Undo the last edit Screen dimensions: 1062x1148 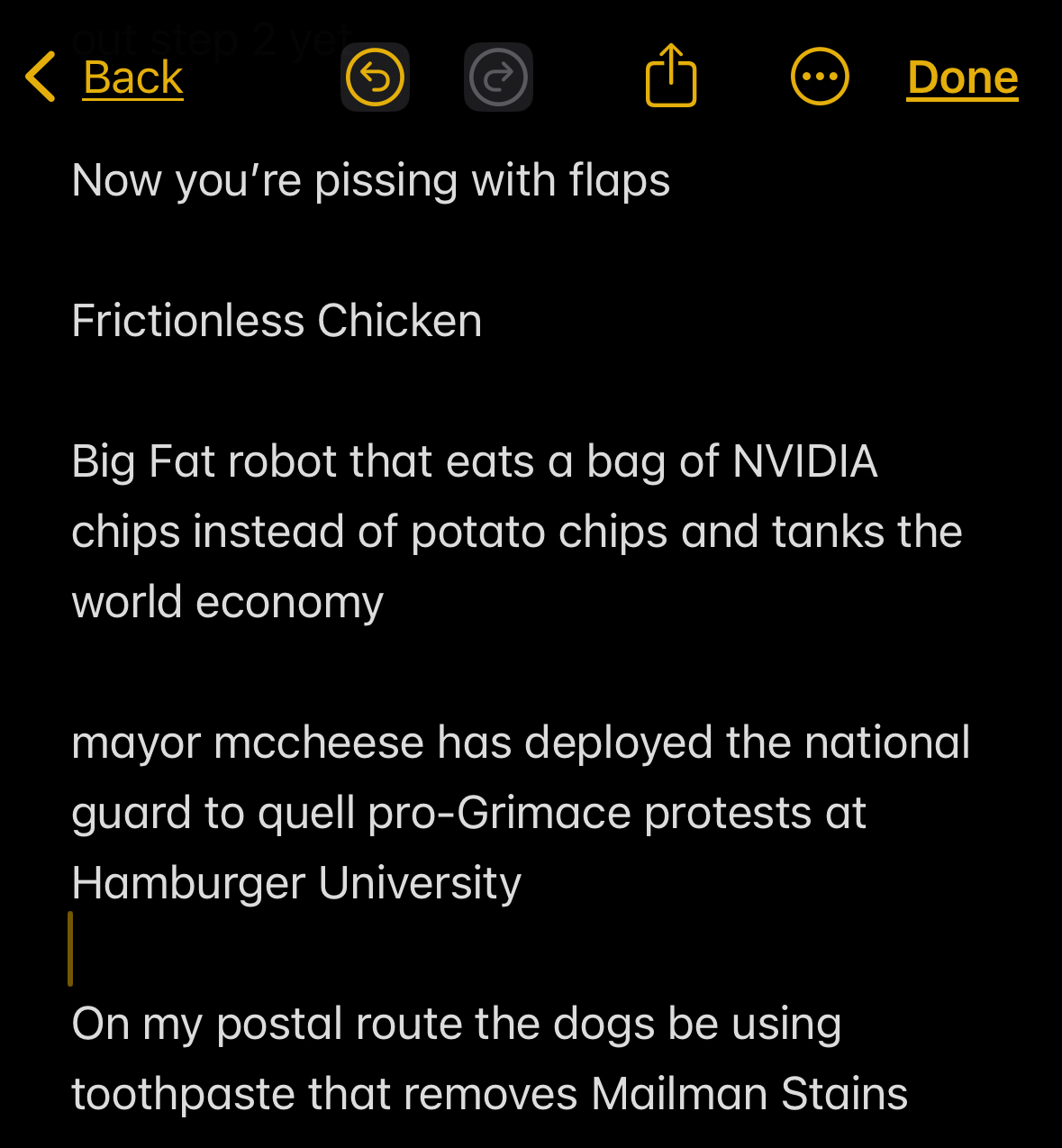click(x=375, y=77)
